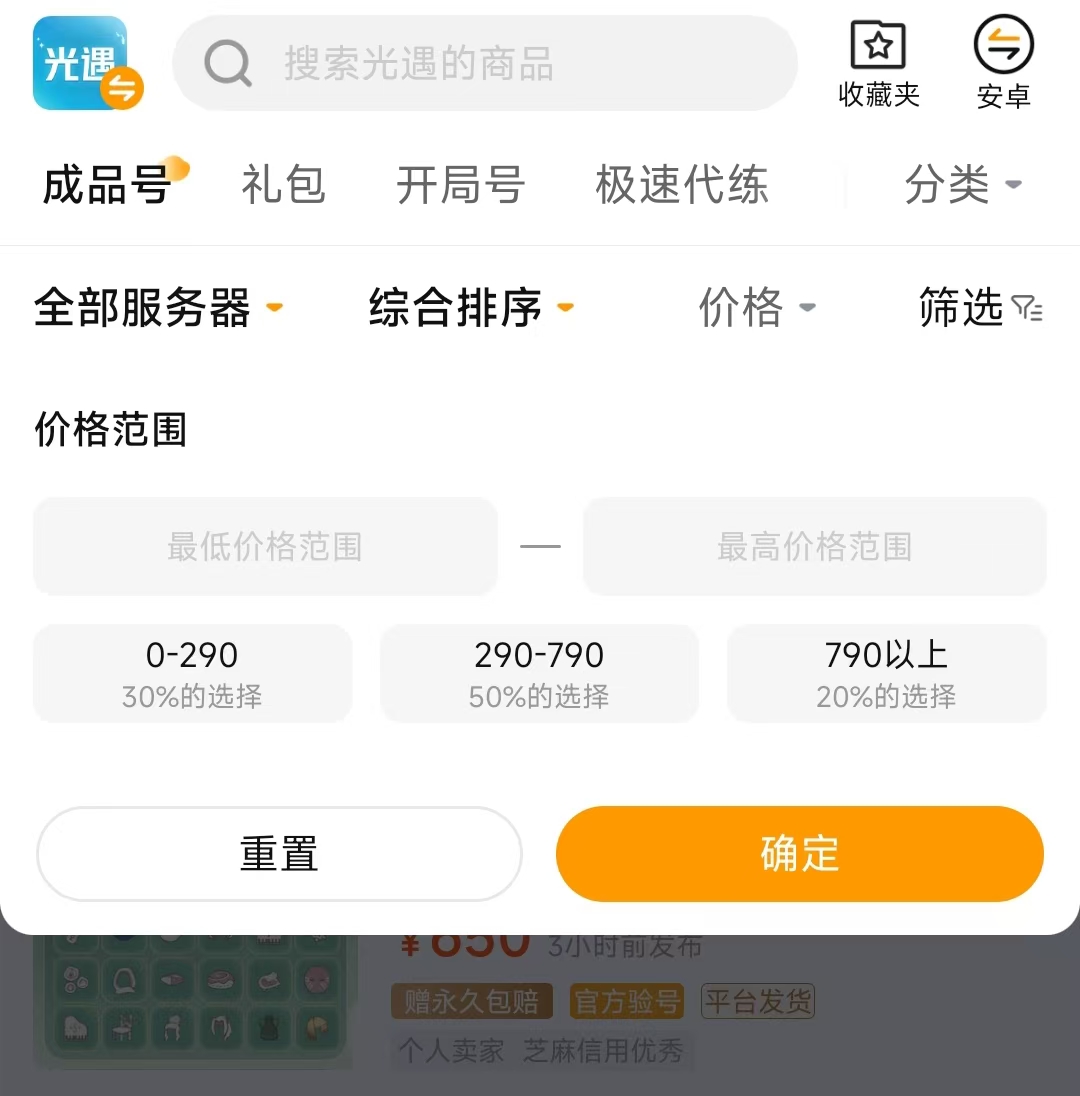1080x1096 pixels.
Task: Select the 成品号 tab
Action: [x=108, y=185]
